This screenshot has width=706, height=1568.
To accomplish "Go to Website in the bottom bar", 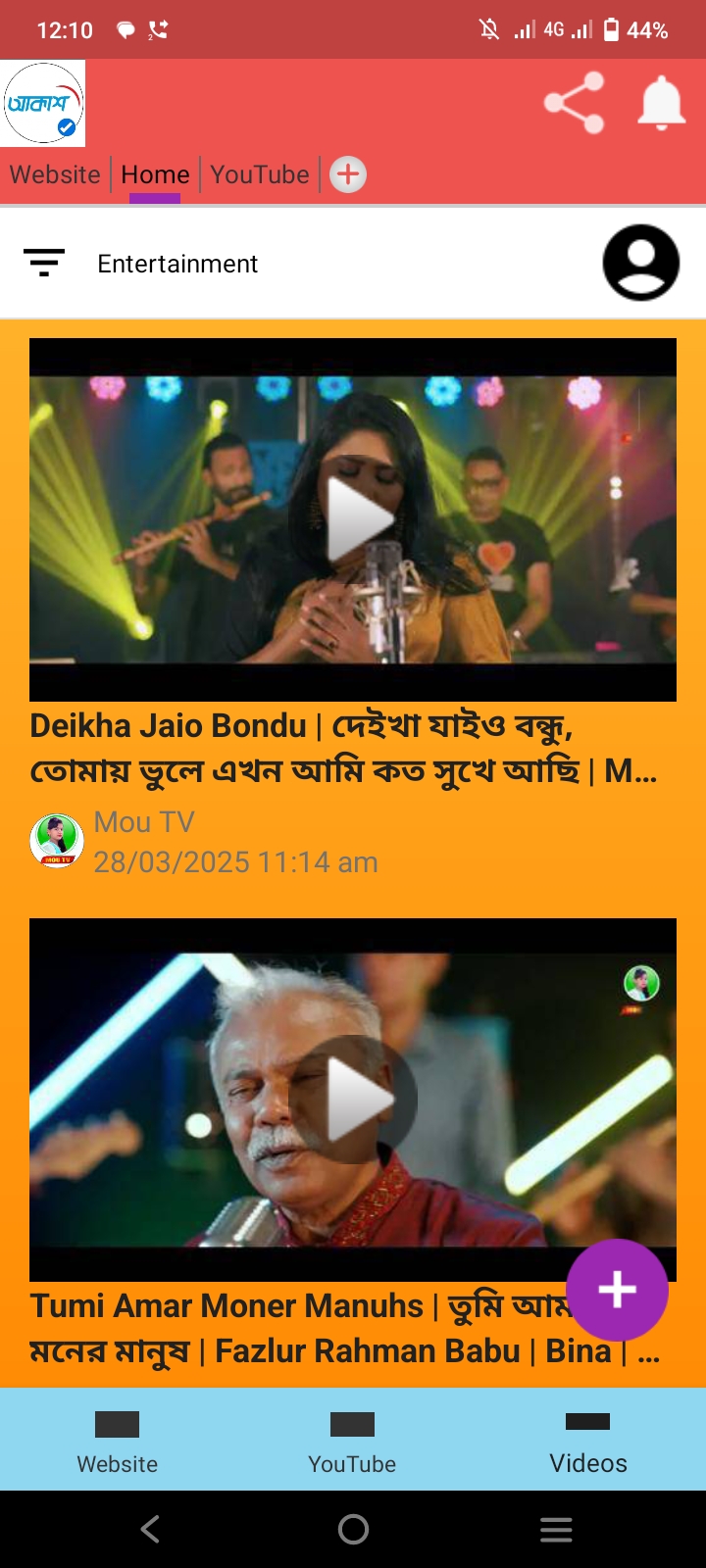I will 118,1443.
